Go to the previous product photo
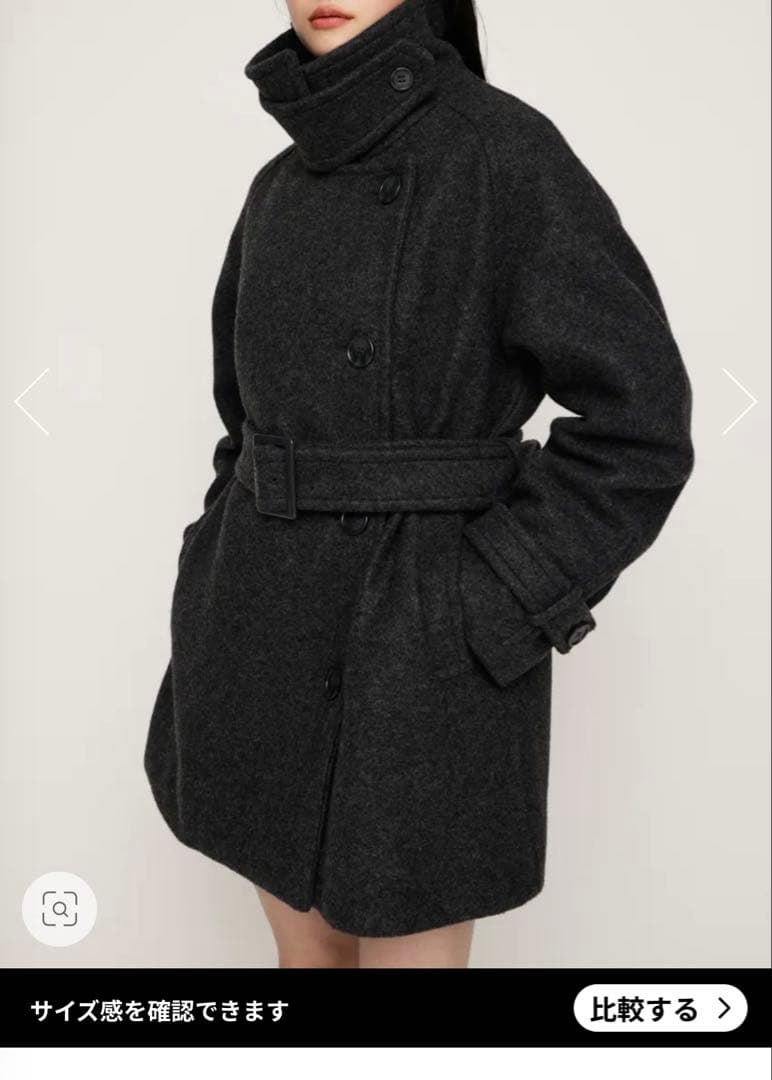Viewport: 772px width, 1080px height. [x=30, y=400]
